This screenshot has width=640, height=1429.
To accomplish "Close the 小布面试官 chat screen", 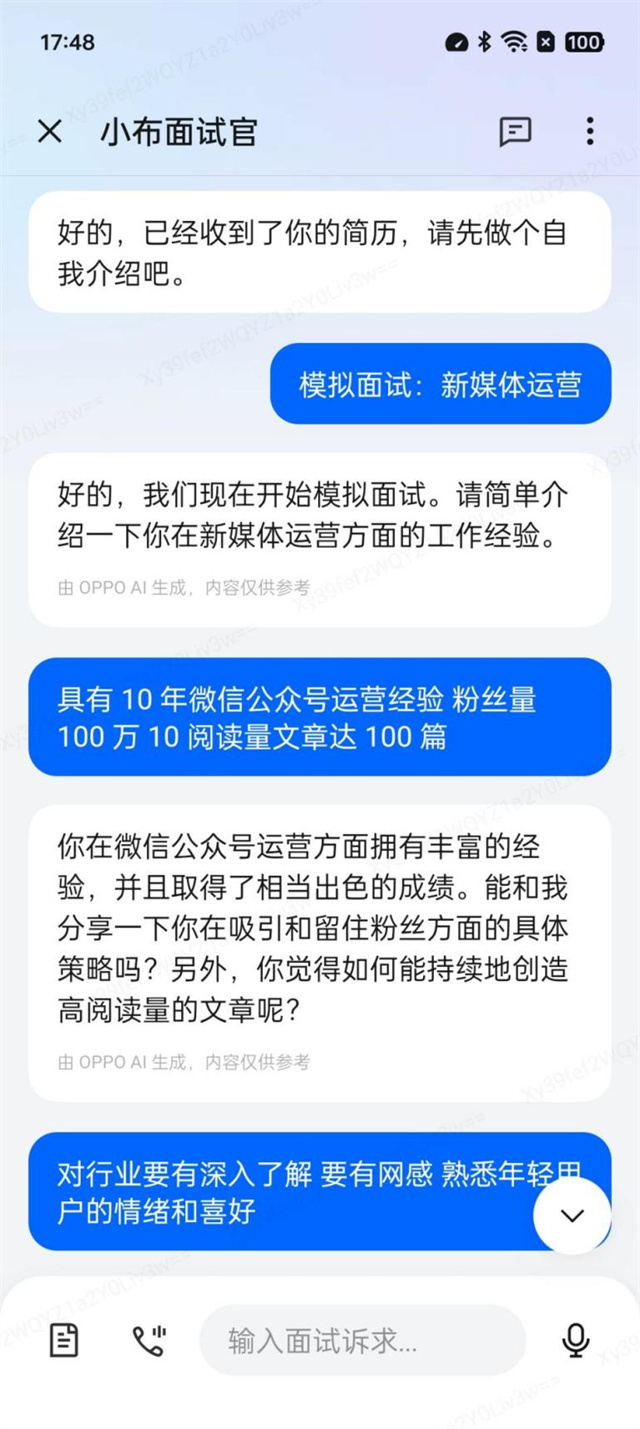I will (x=49, y=131).
